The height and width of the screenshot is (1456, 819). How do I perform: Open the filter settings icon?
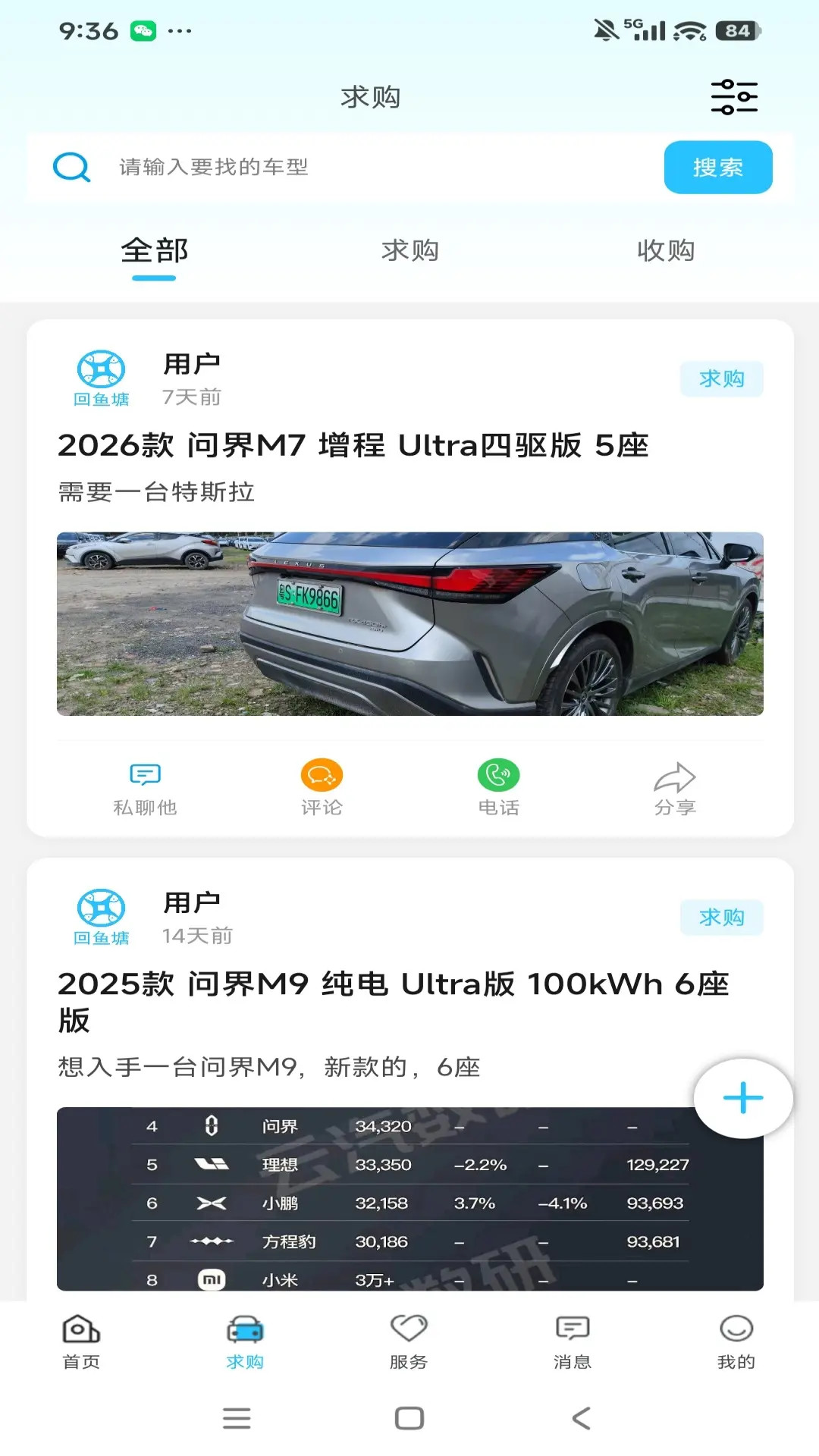coord(734,97)
